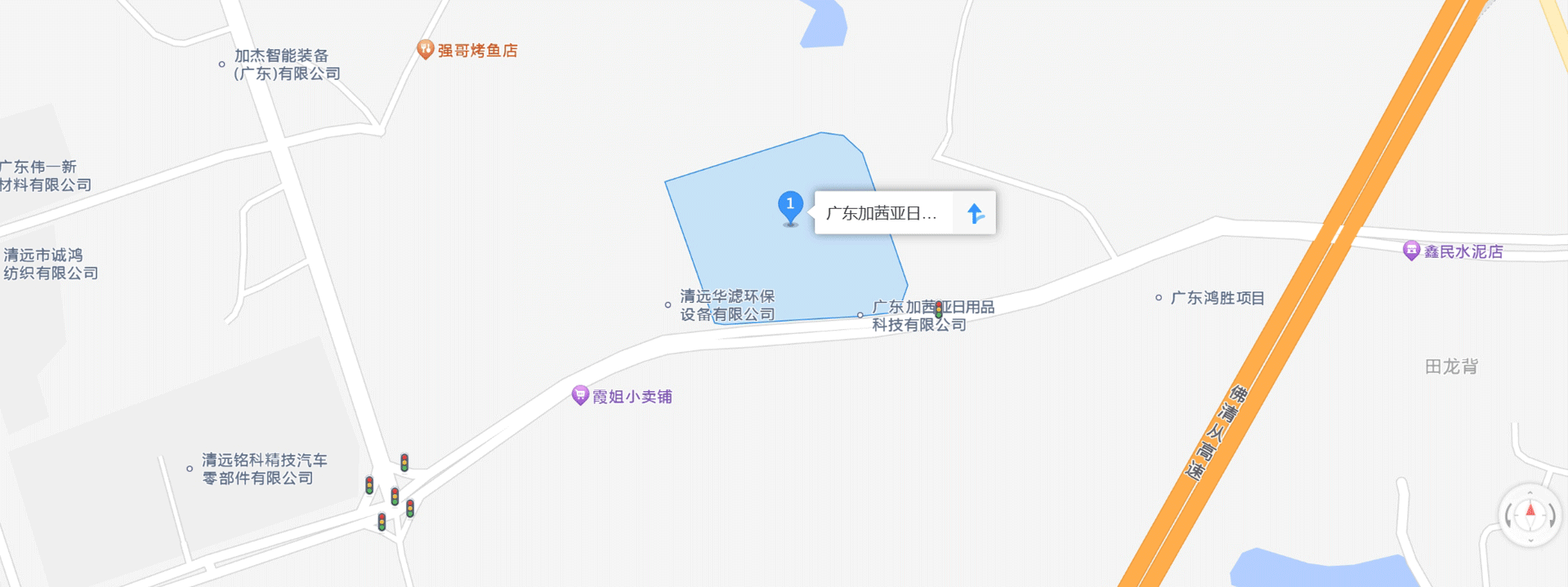Tap the 广东鸿胜项目 place label
Screen dimensions: 1568x587
pyautogui.click(x=1217, y=298)
